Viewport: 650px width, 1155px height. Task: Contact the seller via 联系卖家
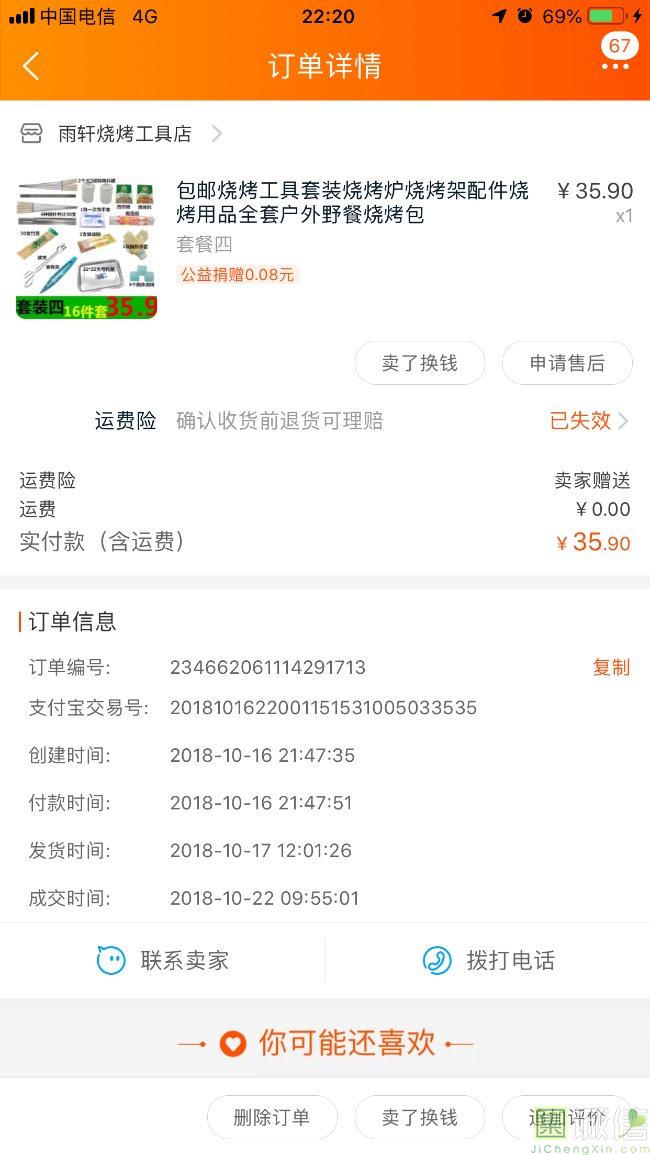pos(163,961)
